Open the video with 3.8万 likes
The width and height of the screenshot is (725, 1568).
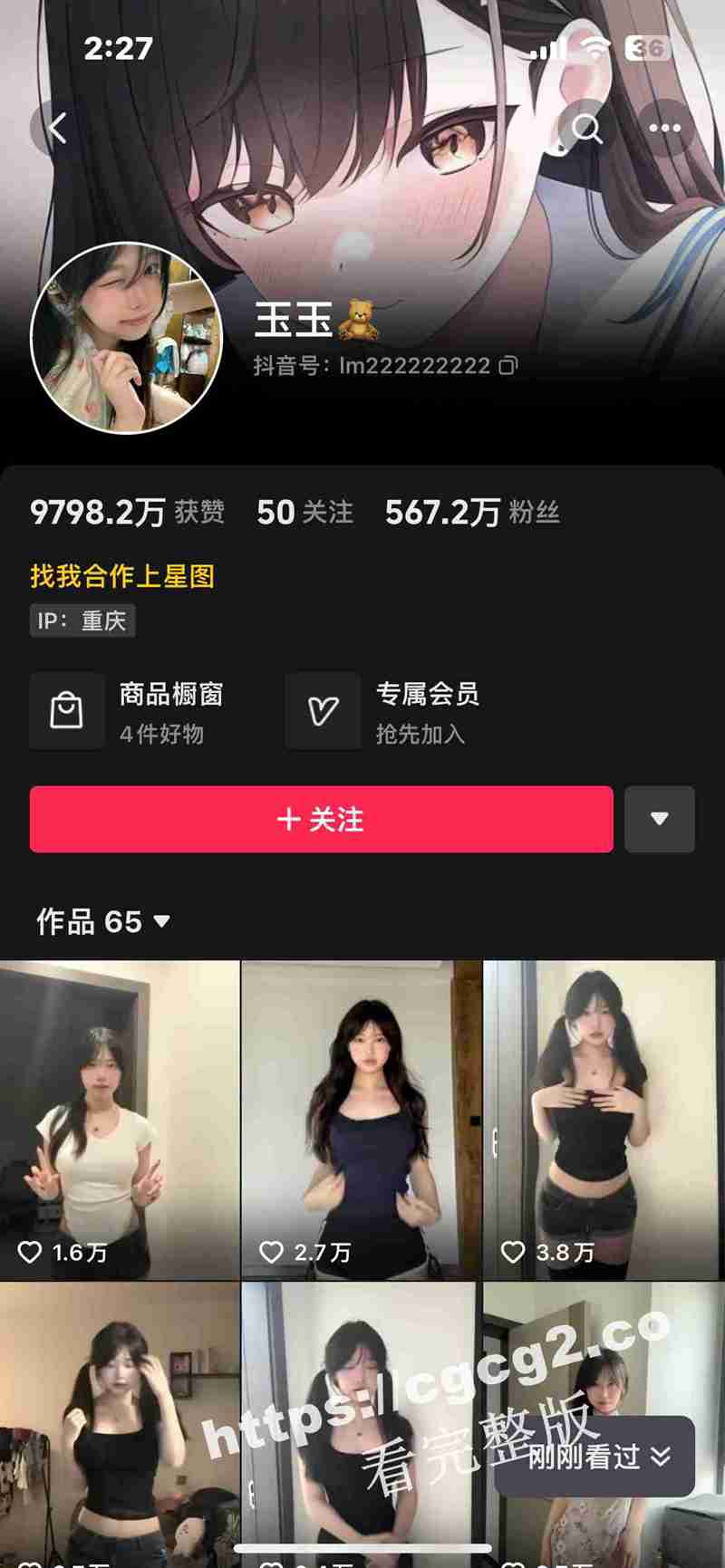[603, 1119]
